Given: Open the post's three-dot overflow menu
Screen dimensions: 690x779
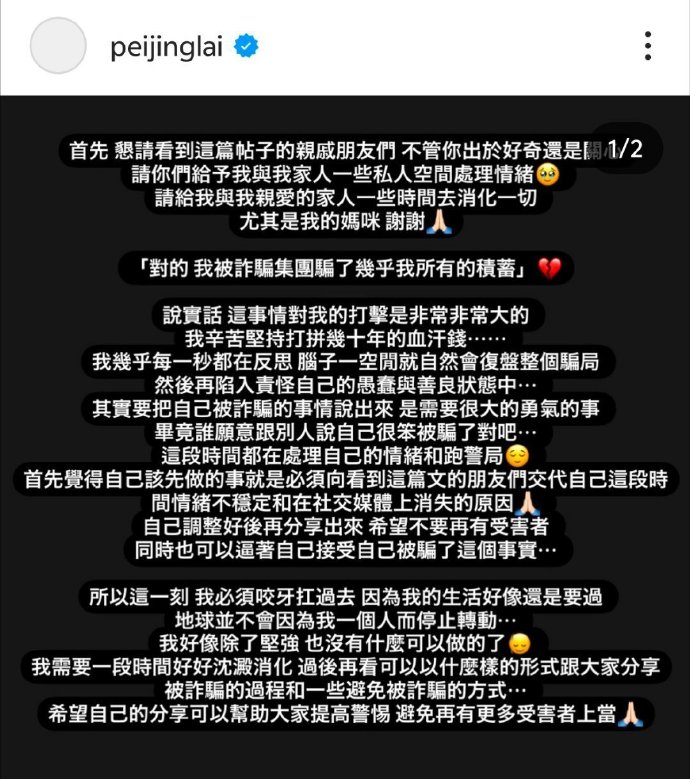Looking at the screenshot, I should tap(648, 46).
